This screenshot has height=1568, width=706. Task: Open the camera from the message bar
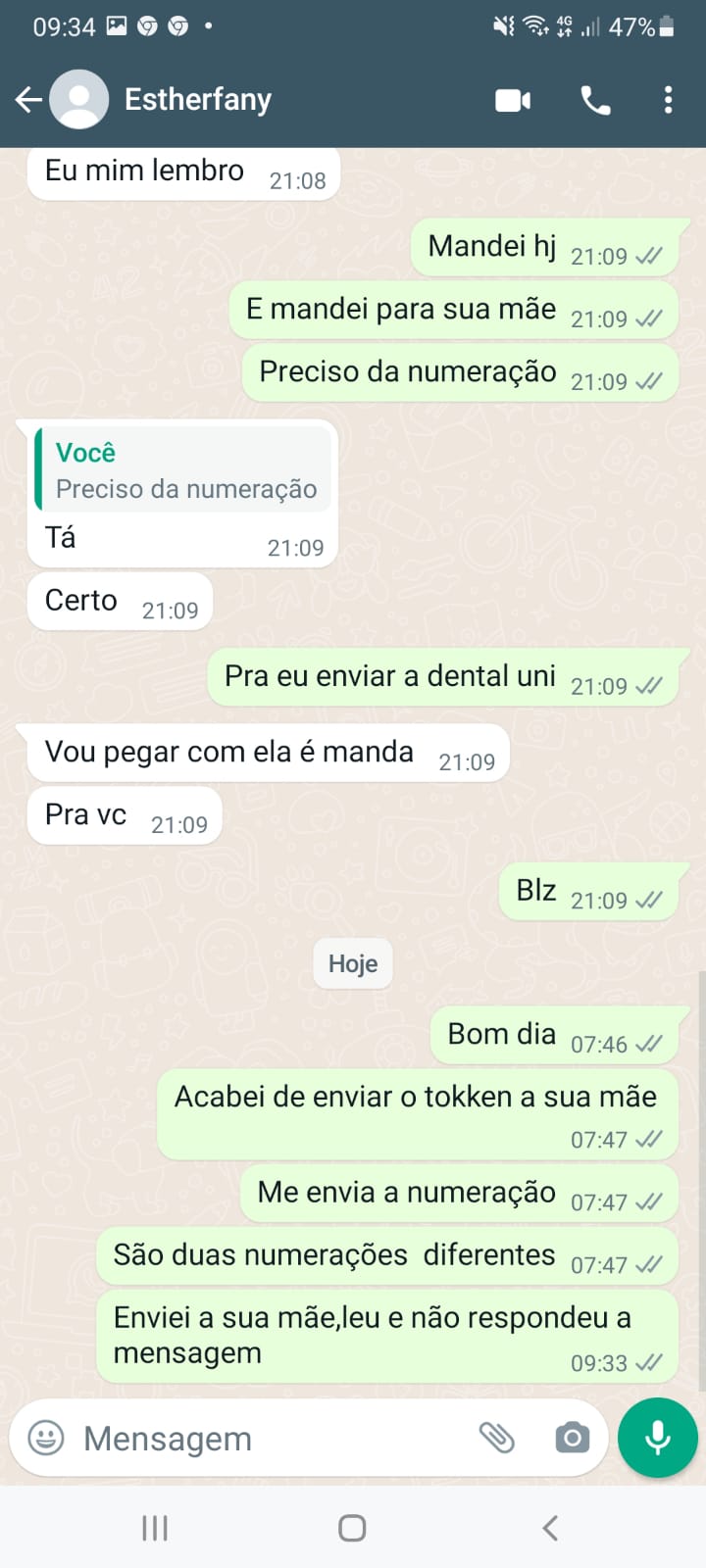click(x=572, y=1438)
